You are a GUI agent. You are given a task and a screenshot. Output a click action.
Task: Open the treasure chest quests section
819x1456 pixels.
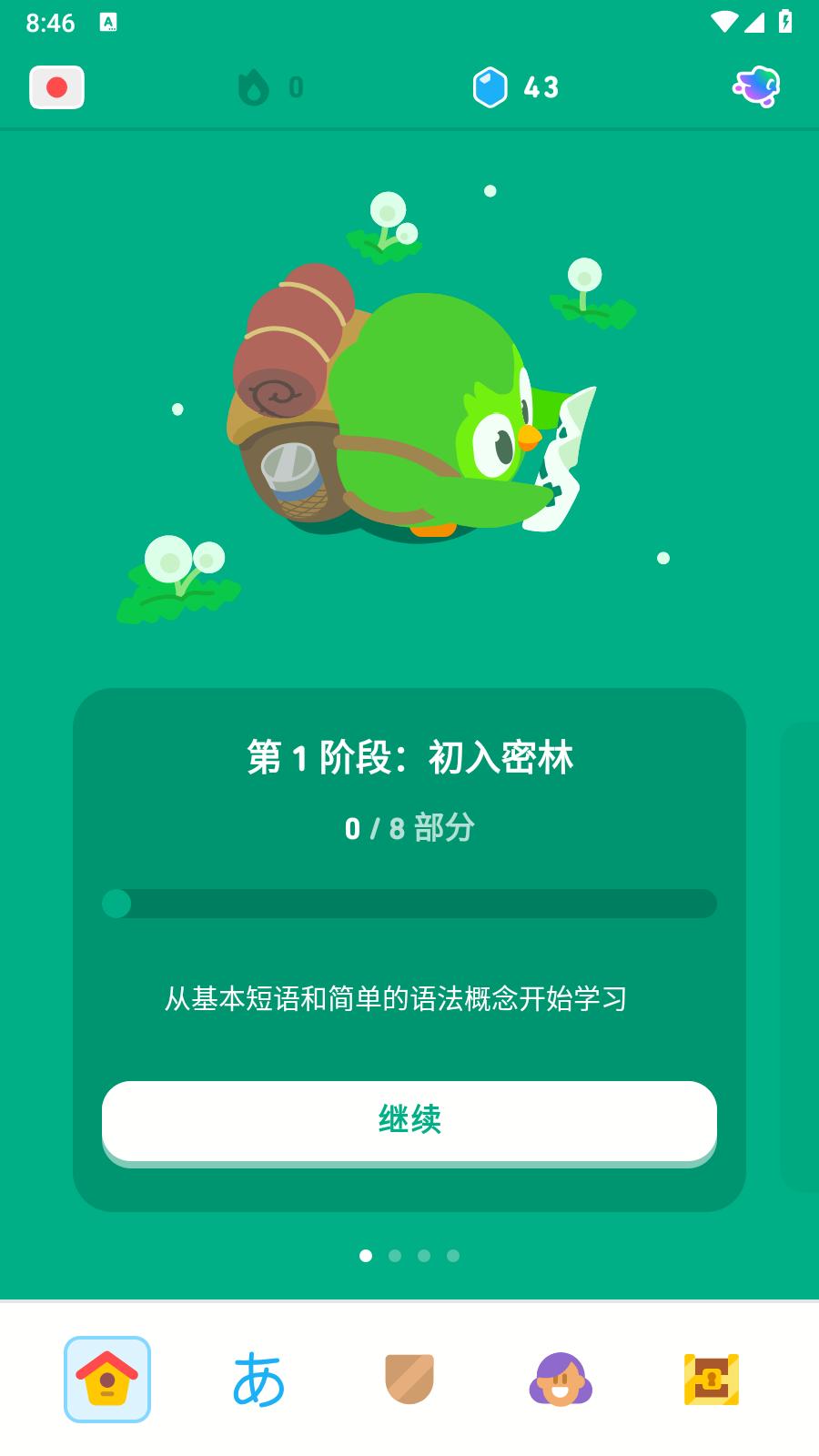pyautogui.click(x=713, y=1380)
